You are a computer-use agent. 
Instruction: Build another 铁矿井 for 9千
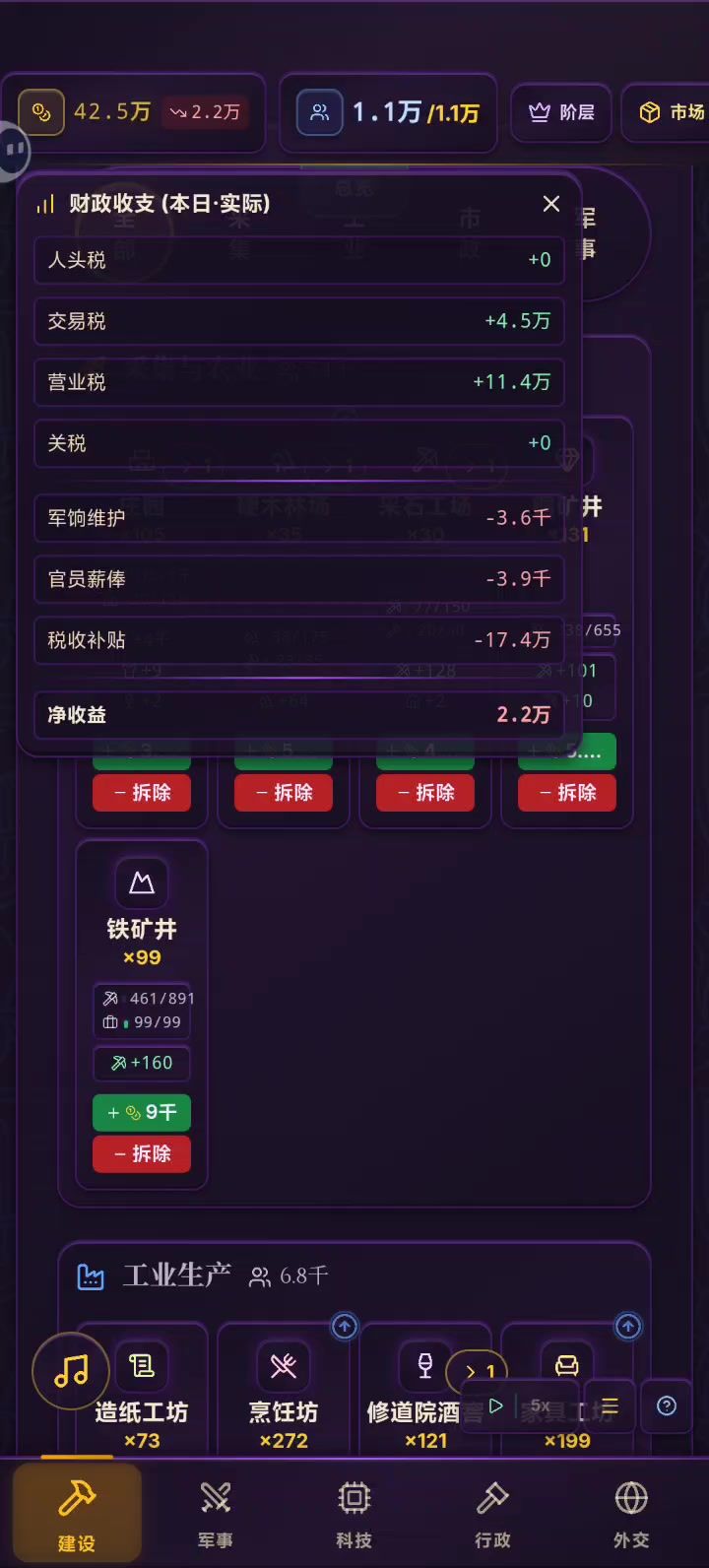click(x=142, y=1112)
